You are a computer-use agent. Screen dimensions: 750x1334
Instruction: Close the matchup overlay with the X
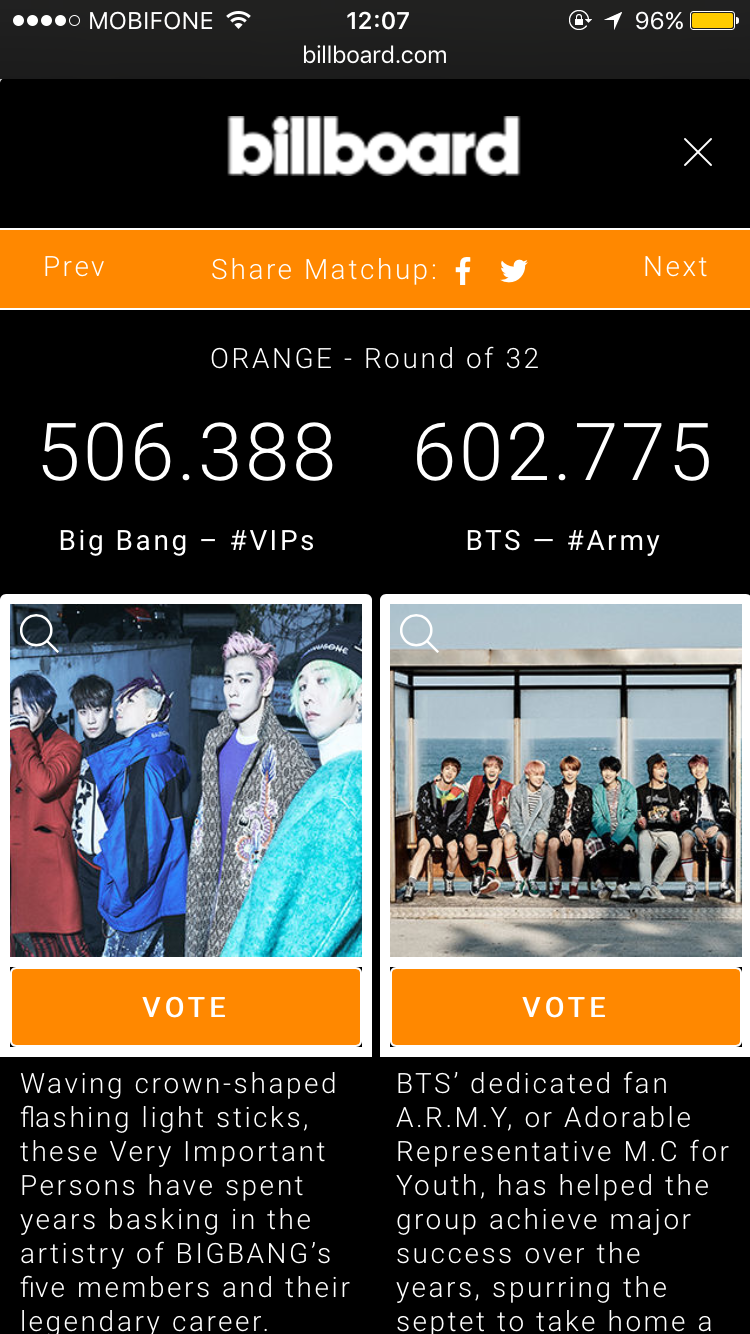click(697, 152)
